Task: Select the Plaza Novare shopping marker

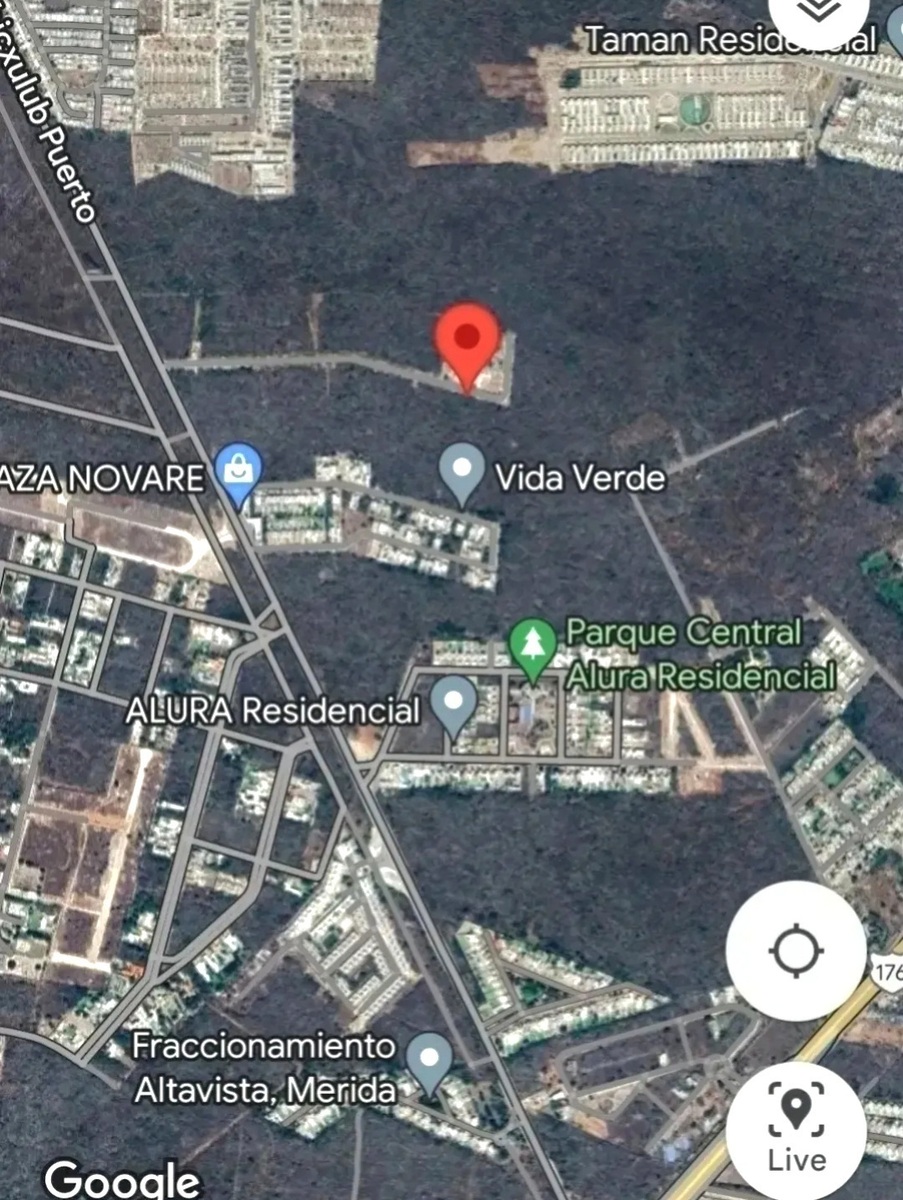Action: tap(239, 473)
